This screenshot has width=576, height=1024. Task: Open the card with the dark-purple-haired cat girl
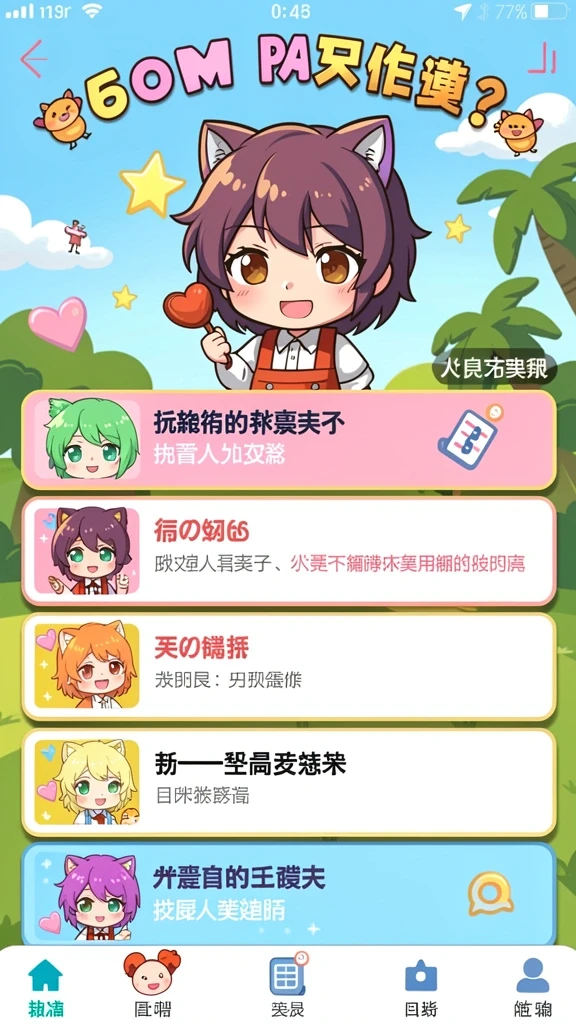(x=289, y=551)
